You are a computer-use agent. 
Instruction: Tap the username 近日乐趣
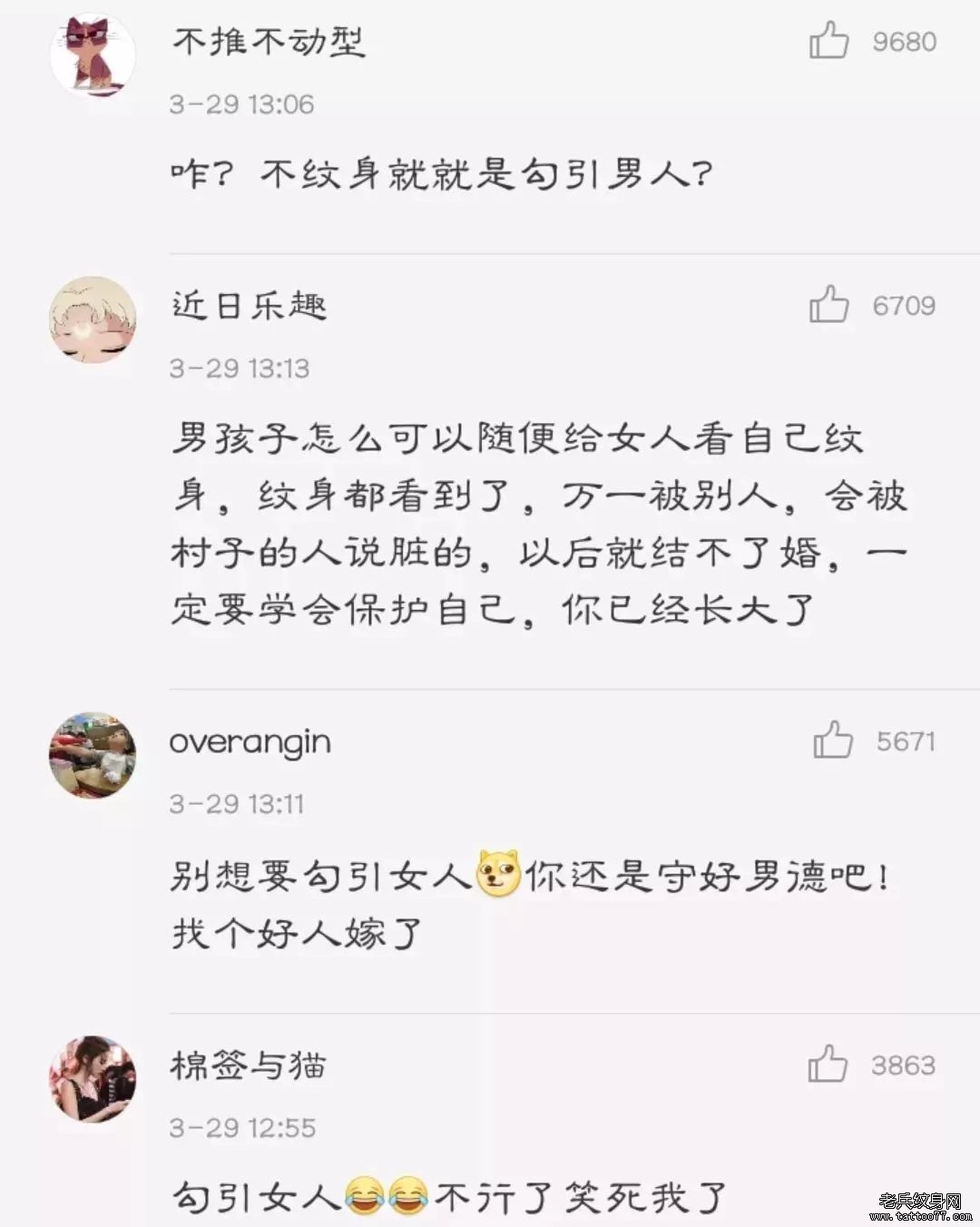click(249, 306)
